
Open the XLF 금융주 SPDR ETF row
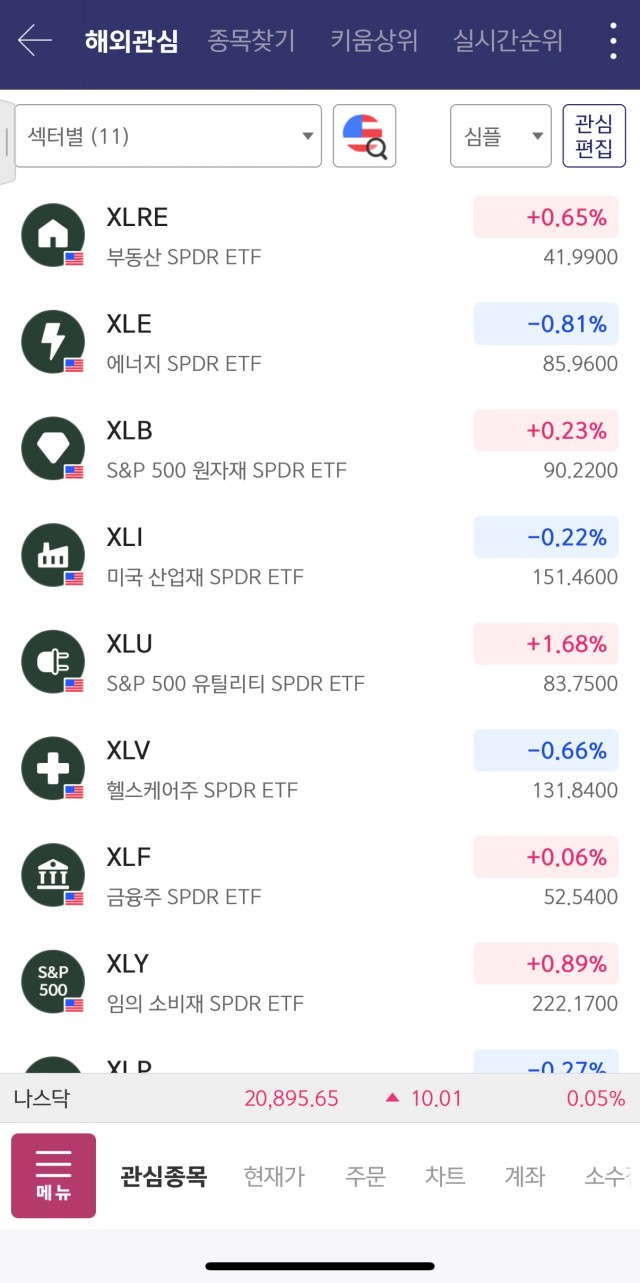point(320,875)
